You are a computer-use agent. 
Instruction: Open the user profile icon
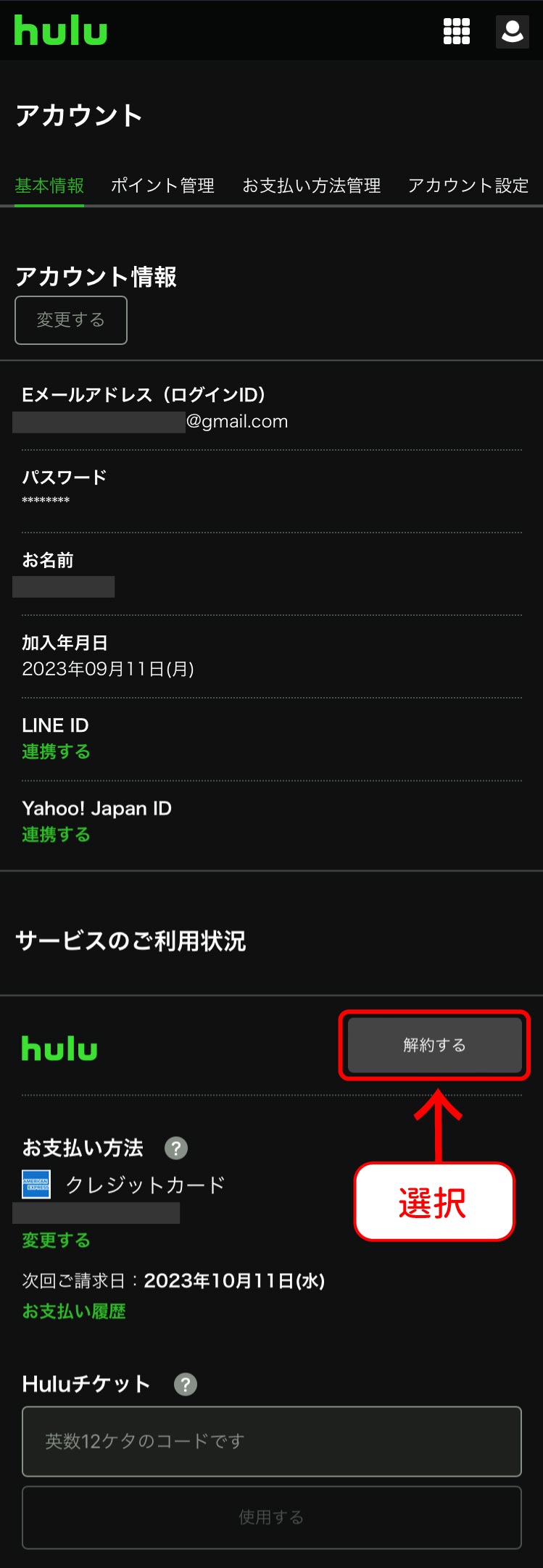[512, 31]
